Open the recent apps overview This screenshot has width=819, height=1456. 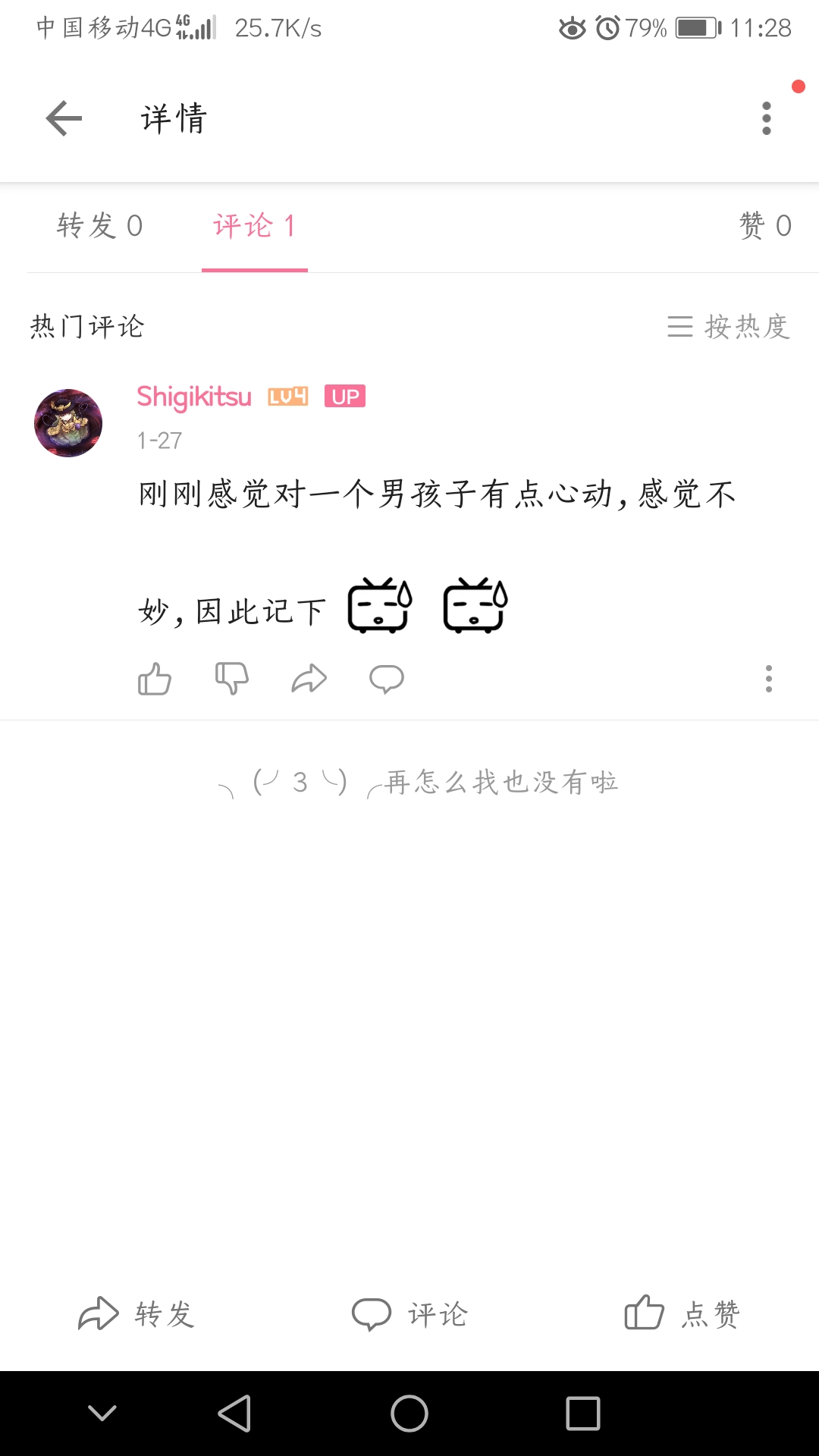click(x=582, y=1414)
